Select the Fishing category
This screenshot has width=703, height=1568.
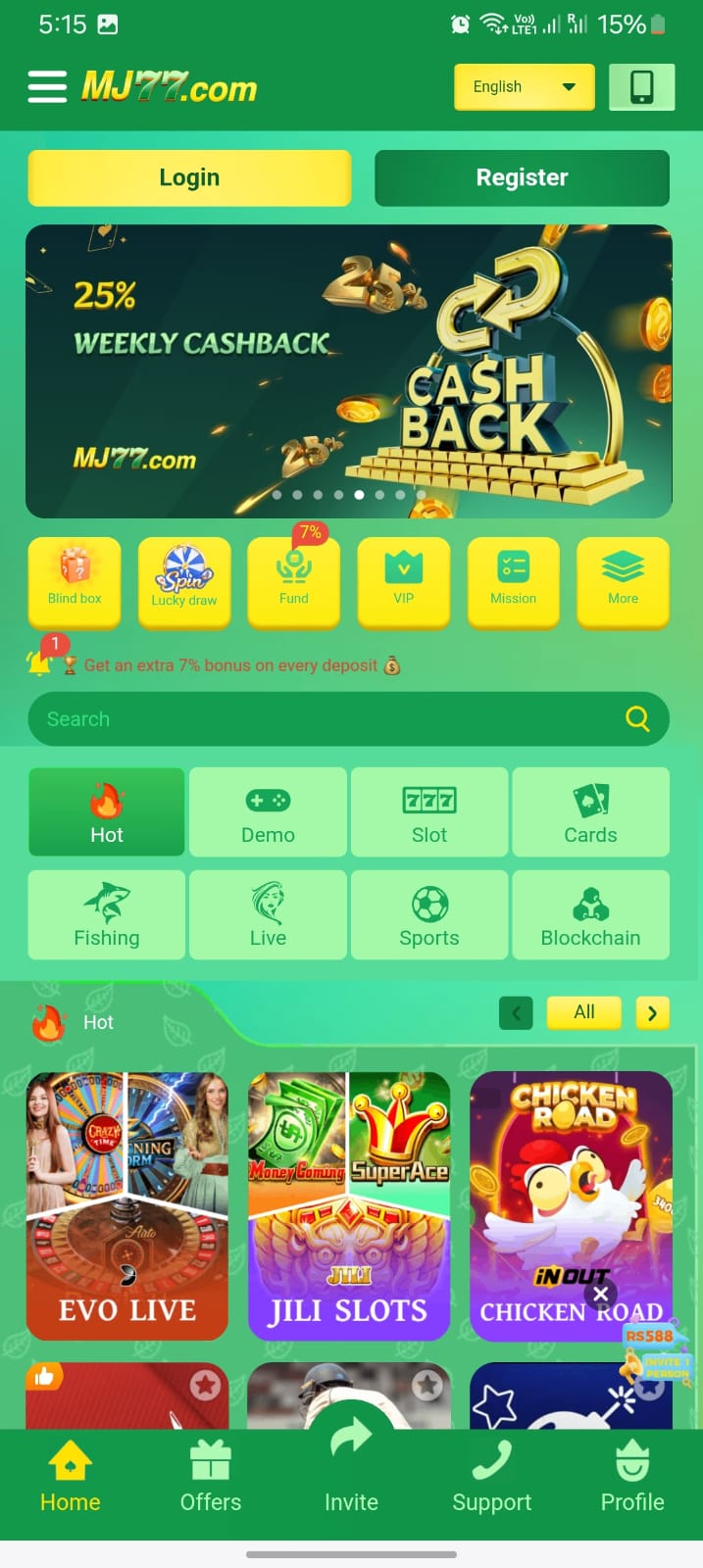(107, 914)
